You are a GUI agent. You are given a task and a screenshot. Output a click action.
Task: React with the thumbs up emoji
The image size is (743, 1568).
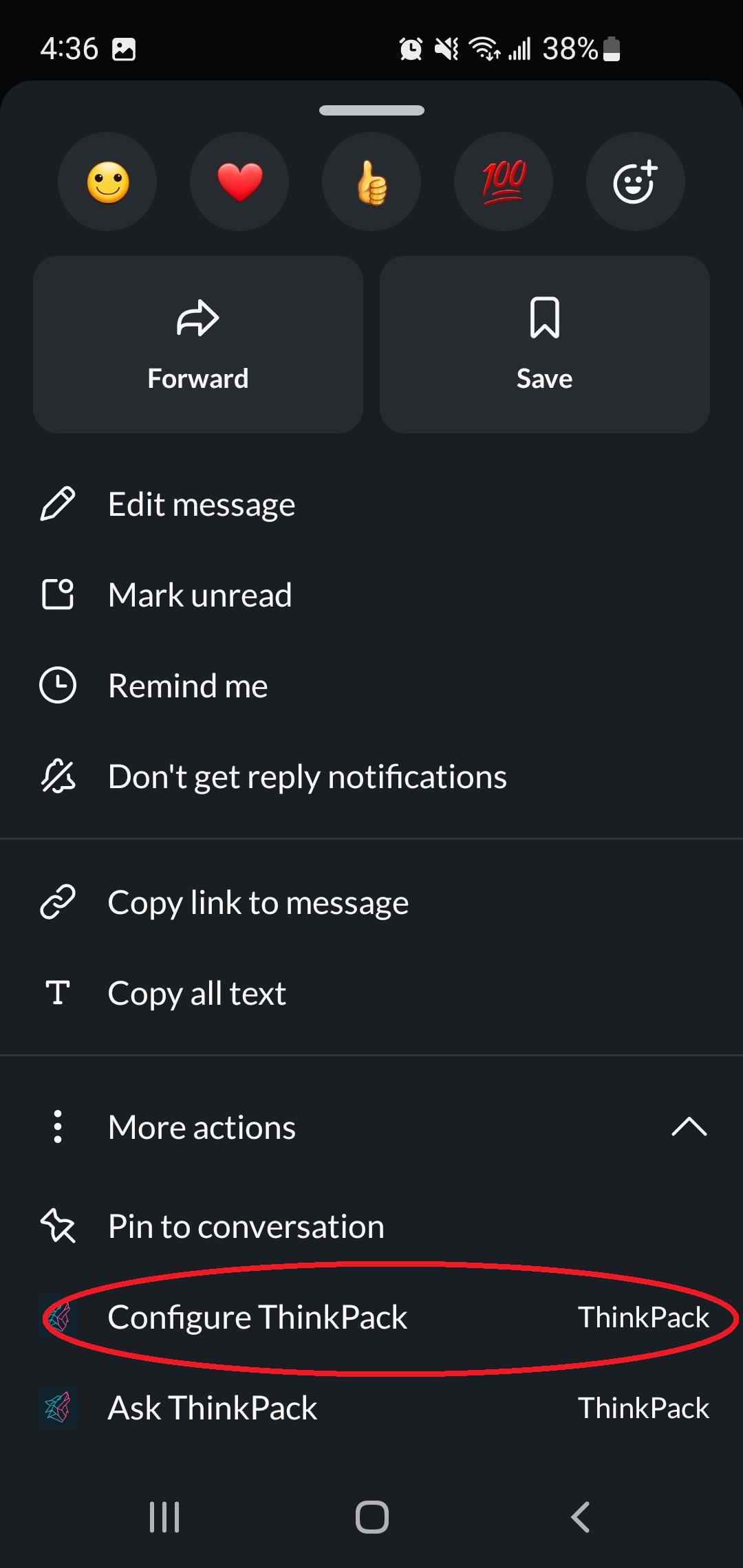click(x=371, y=182)
